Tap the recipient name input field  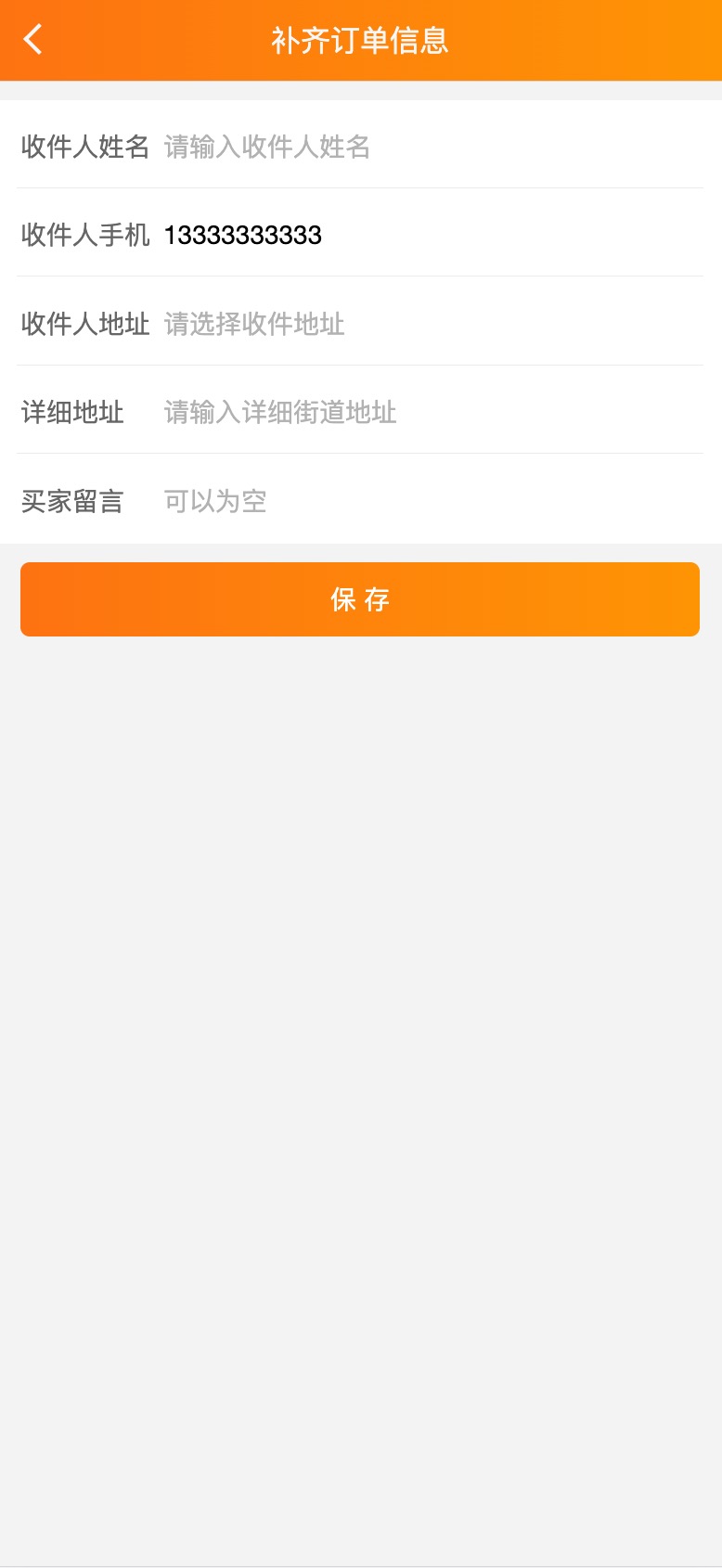(x=427, y=147)
